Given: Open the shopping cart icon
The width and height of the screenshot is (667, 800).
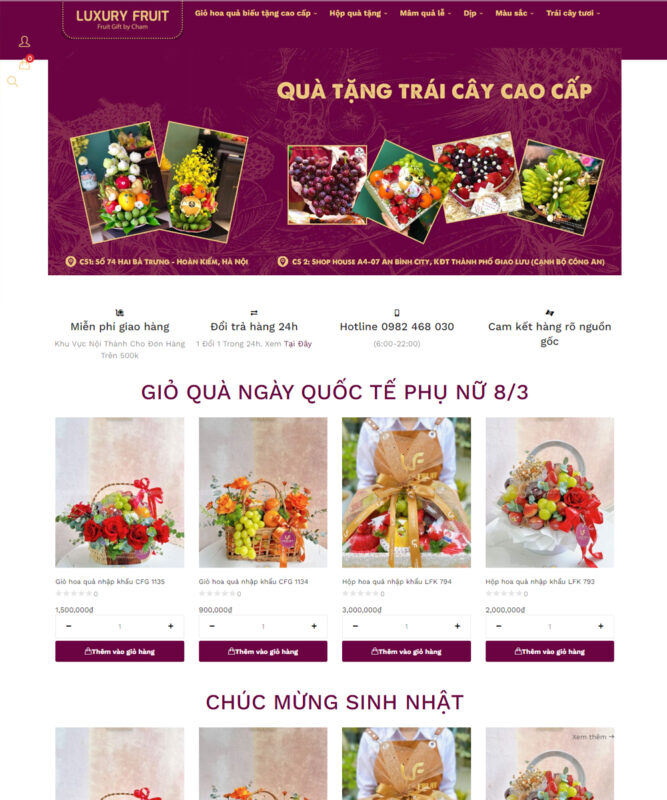Looking at the screenshot, I should 25,64.
